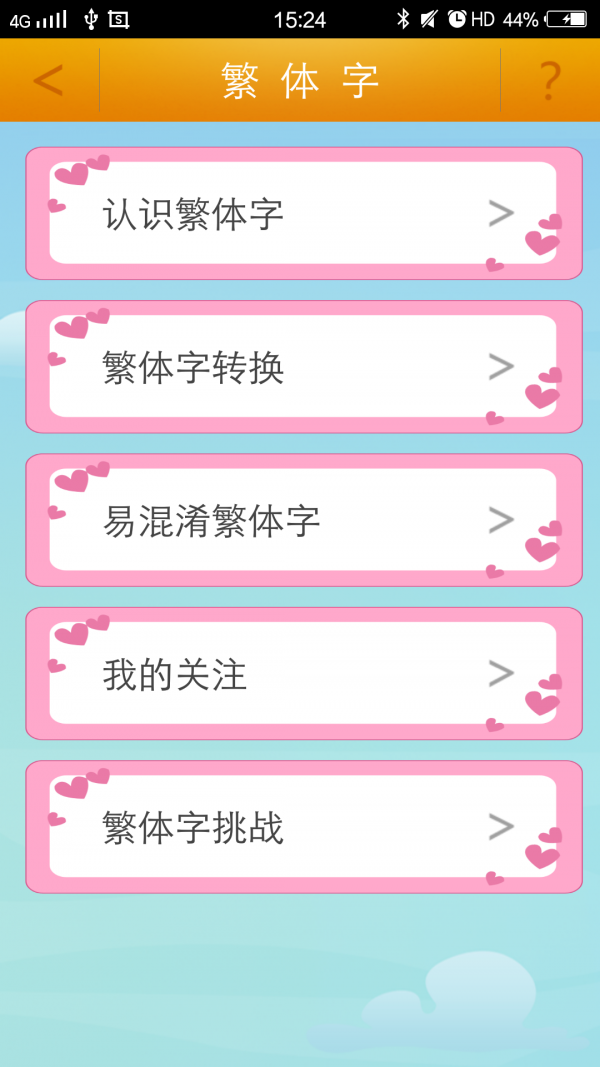Open the help question mark icon
600x1067 pixels.
(x=549, y=80)
